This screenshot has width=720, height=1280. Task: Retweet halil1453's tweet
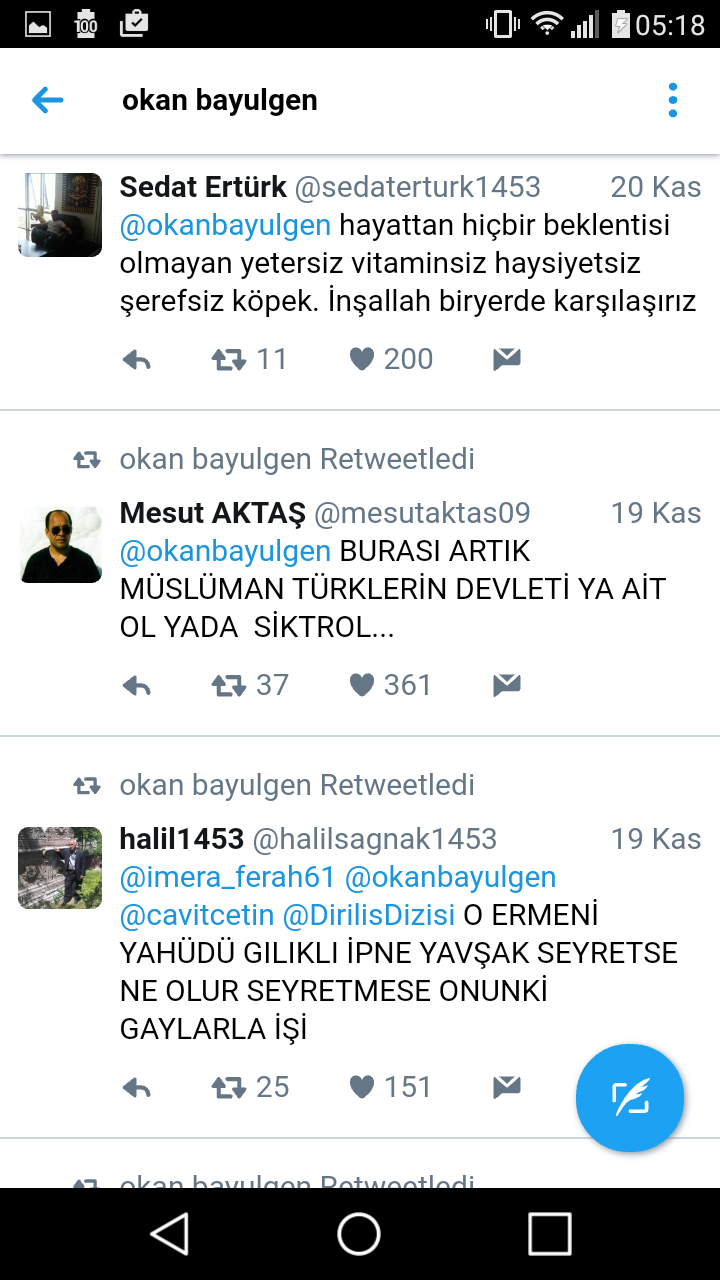[x=230, y=1088]
